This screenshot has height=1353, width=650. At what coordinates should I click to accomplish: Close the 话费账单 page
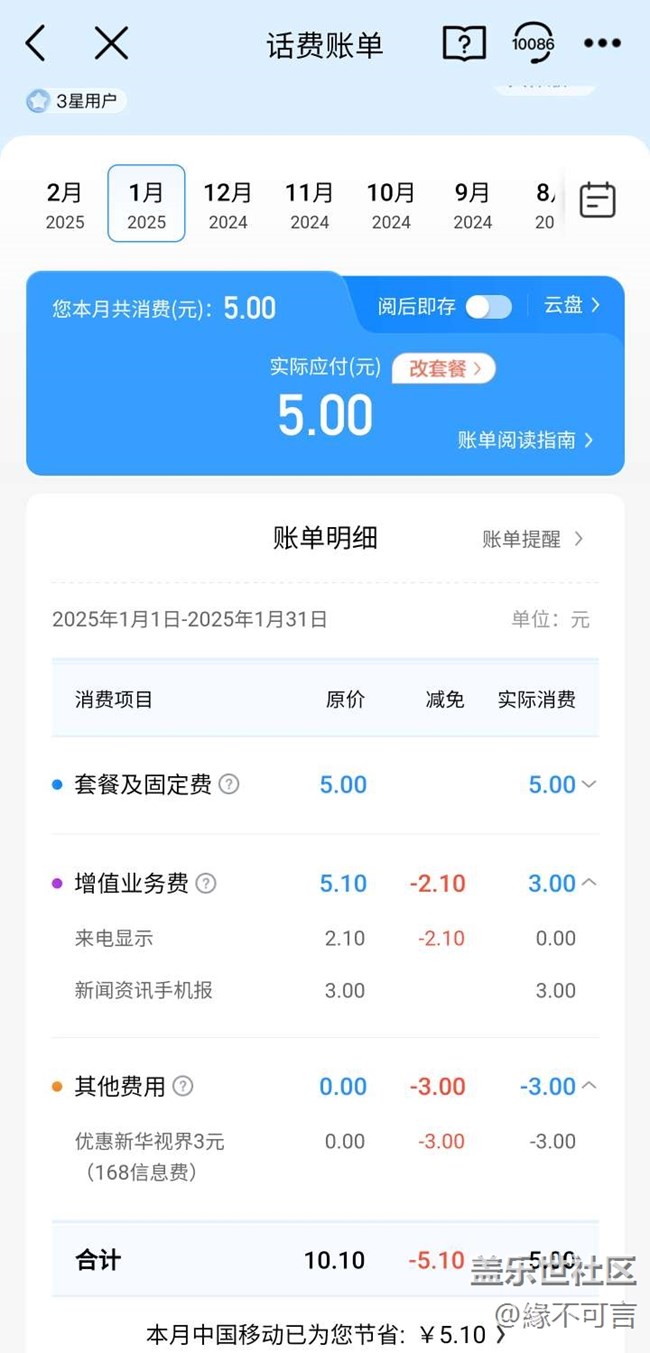pyautogui.click(x=111, y=43)
